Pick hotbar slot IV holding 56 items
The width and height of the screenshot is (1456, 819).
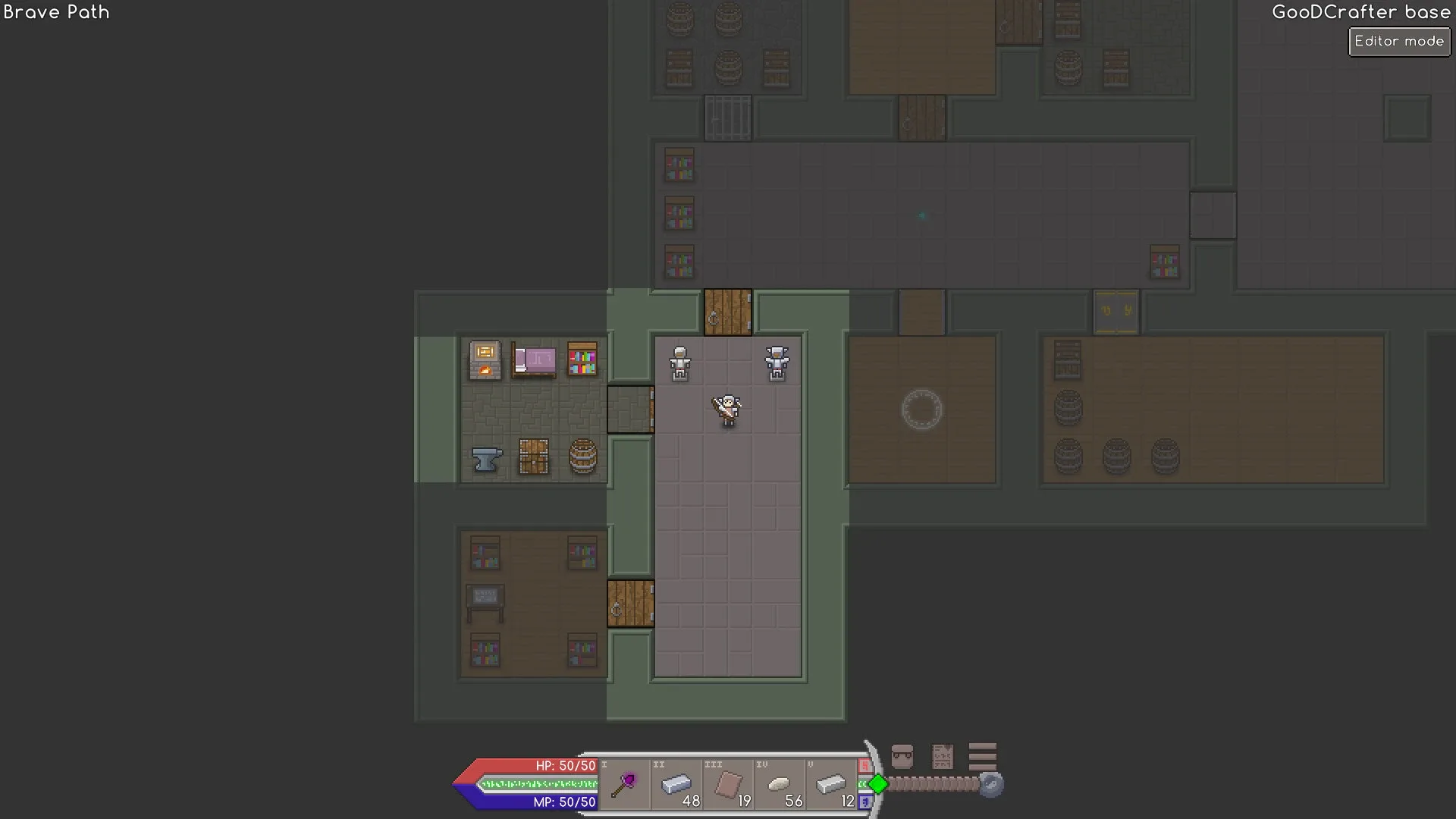780,784
